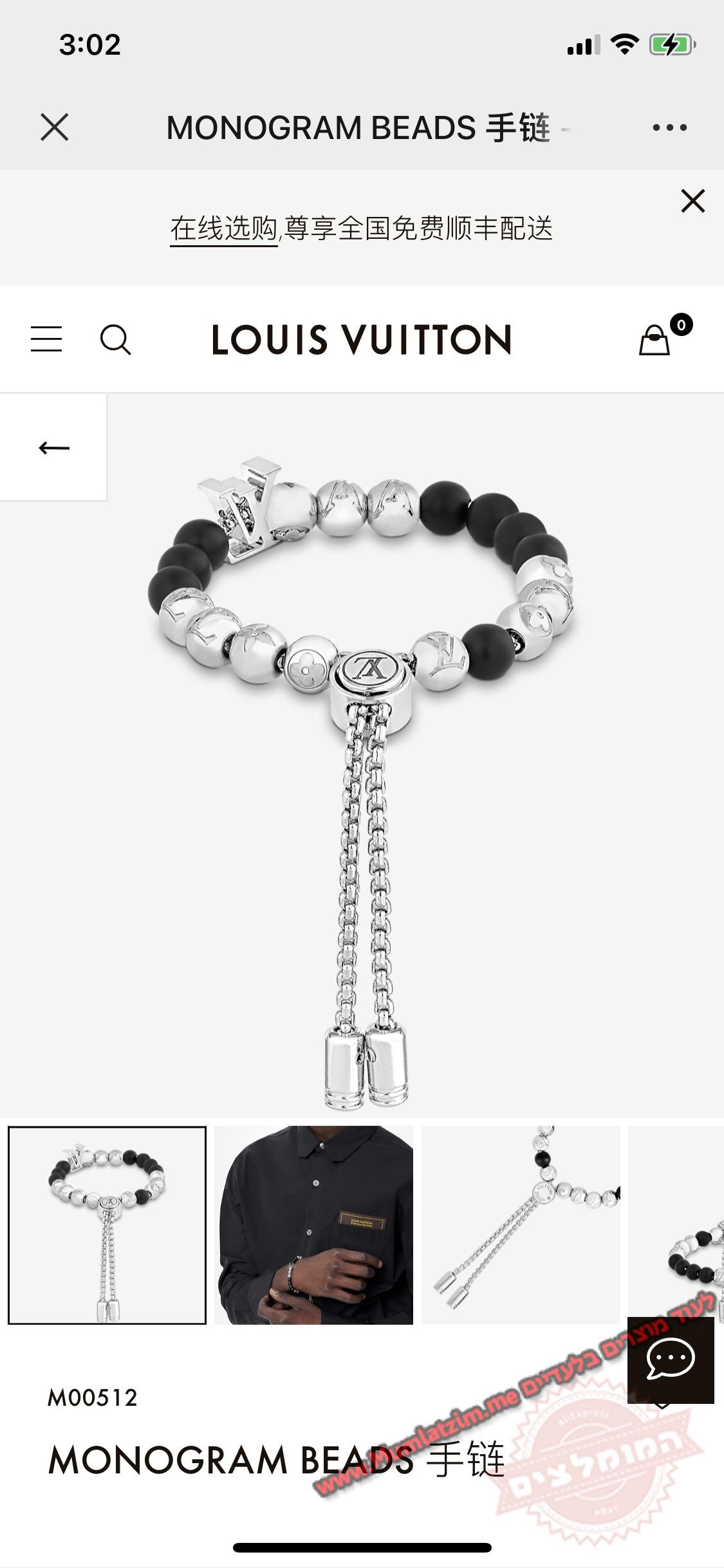The height and width of the screenshot is (1568, 724).
Task: Search the Louis Vuitton store
Action: coord(116,339)
